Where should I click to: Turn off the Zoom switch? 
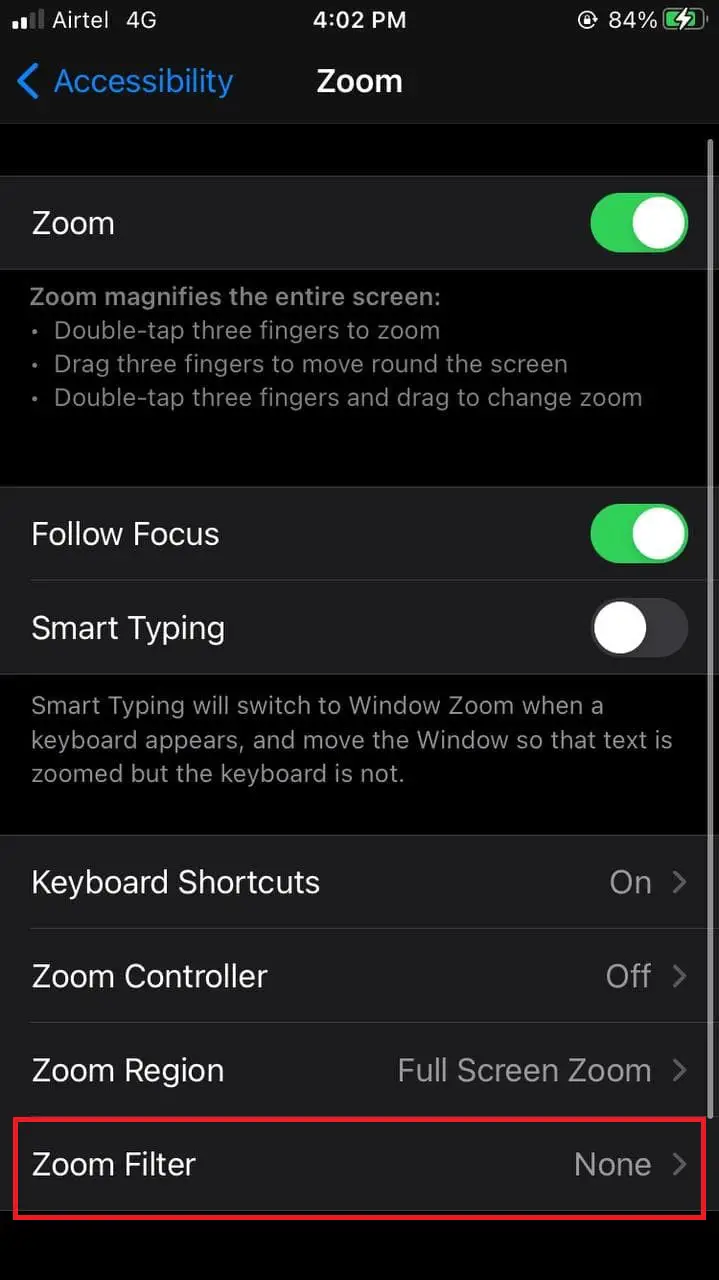click(639, 223)
